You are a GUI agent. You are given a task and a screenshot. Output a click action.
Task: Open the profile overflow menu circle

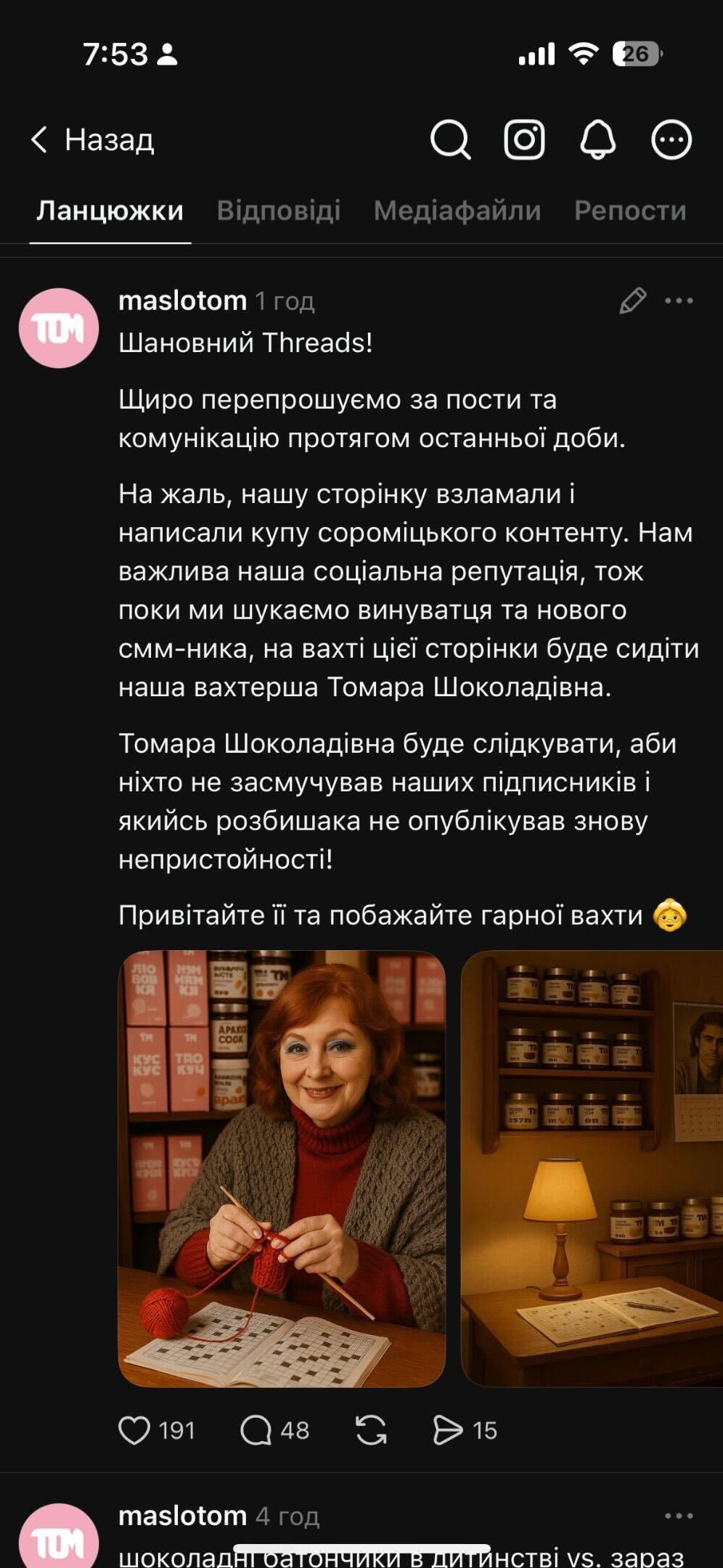pyautogui.click(x=671, y=139)
